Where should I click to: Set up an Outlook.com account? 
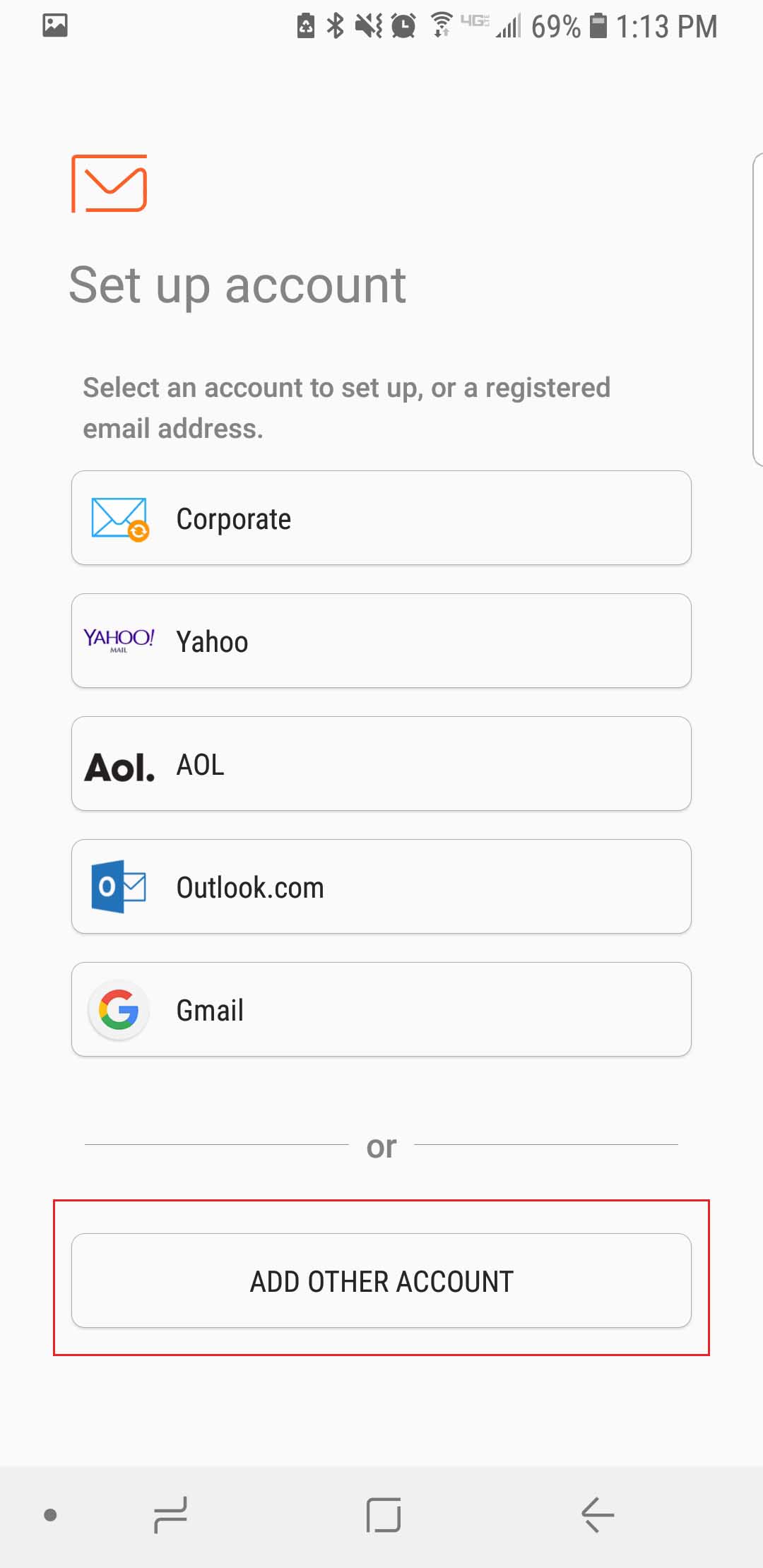[x=381, y=886]
